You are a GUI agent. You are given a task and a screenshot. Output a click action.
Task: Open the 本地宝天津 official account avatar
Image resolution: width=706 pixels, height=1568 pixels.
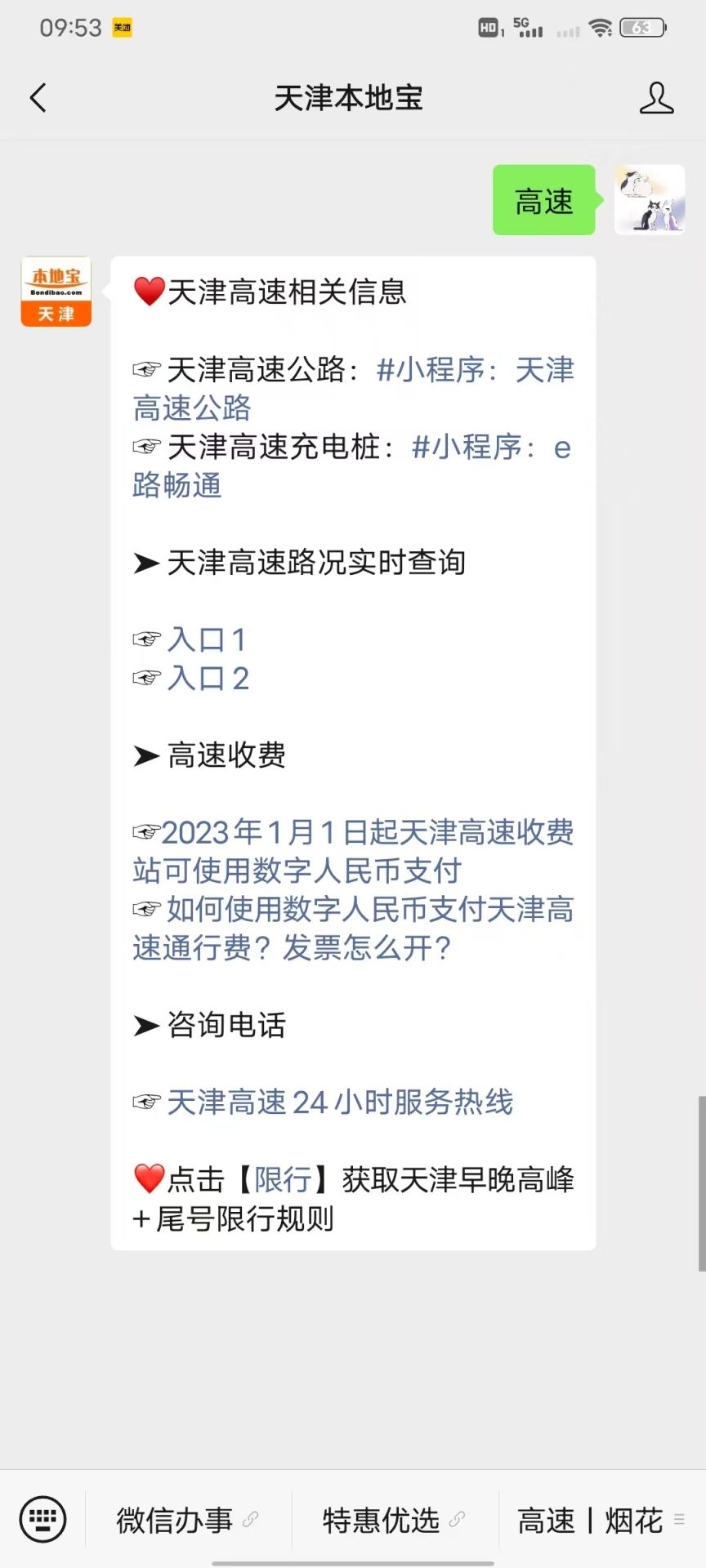55,292
